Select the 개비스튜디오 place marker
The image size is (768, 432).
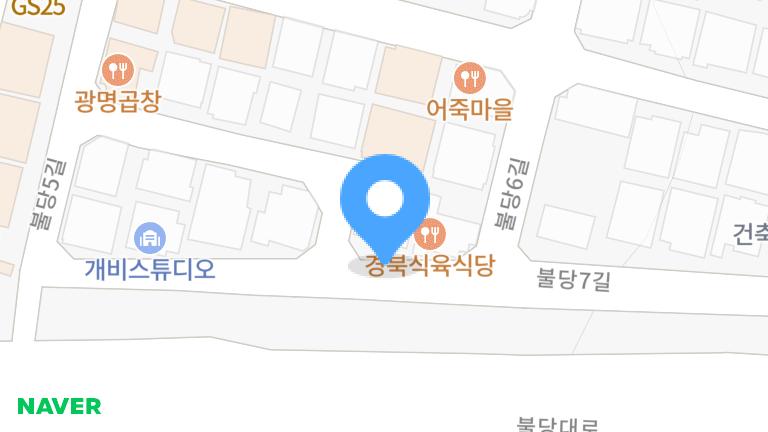click(x=150, y=238)
